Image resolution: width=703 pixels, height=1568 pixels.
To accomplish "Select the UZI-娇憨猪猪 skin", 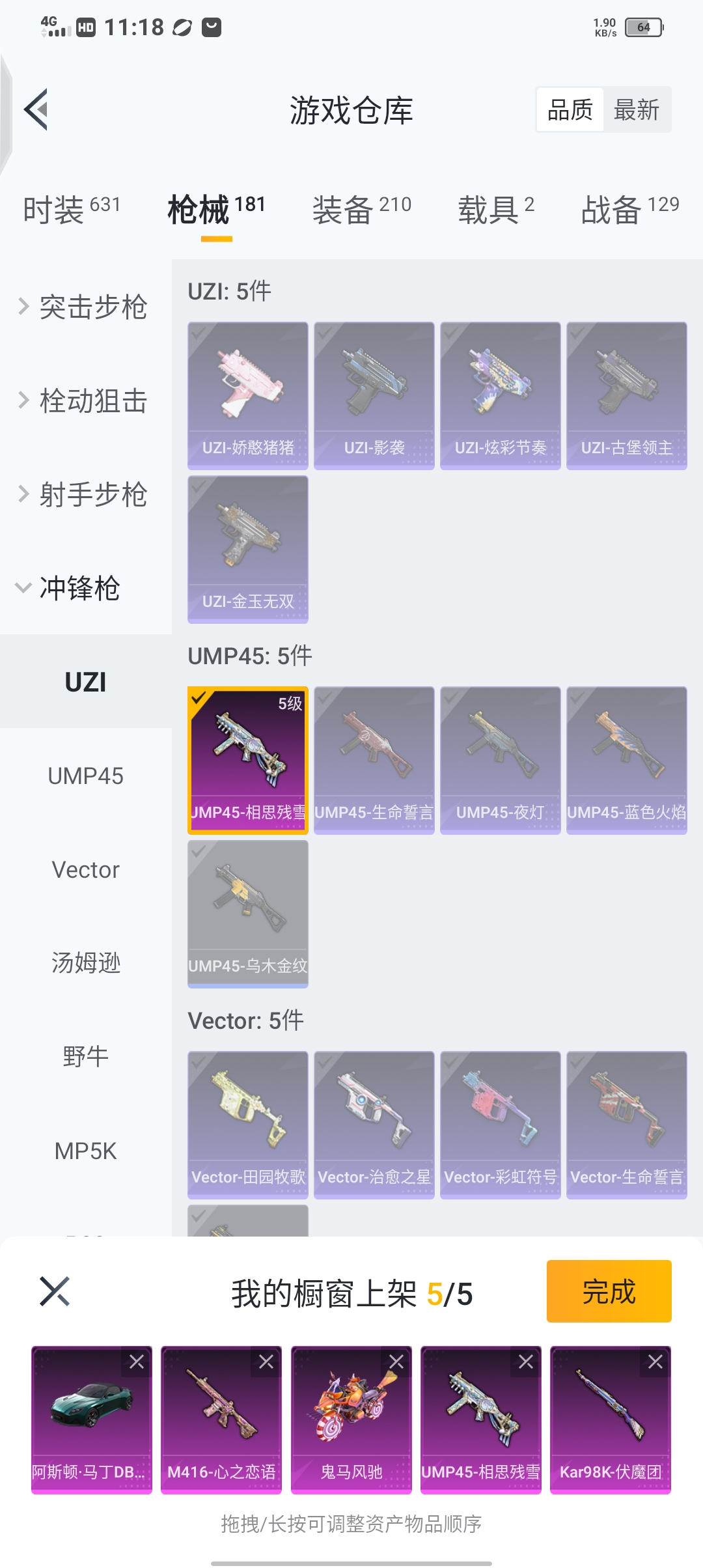I will coord(248,395).
